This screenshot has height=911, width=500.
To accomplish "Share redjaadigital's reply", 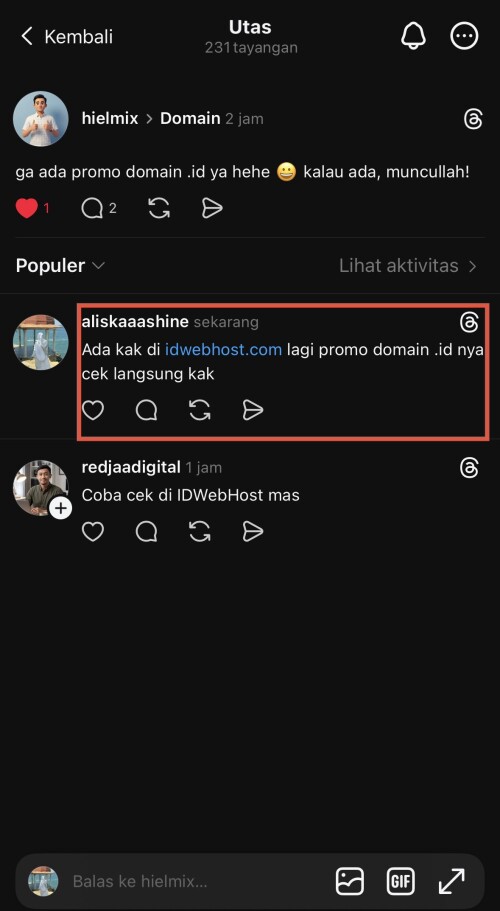I will tap(253, 531).
